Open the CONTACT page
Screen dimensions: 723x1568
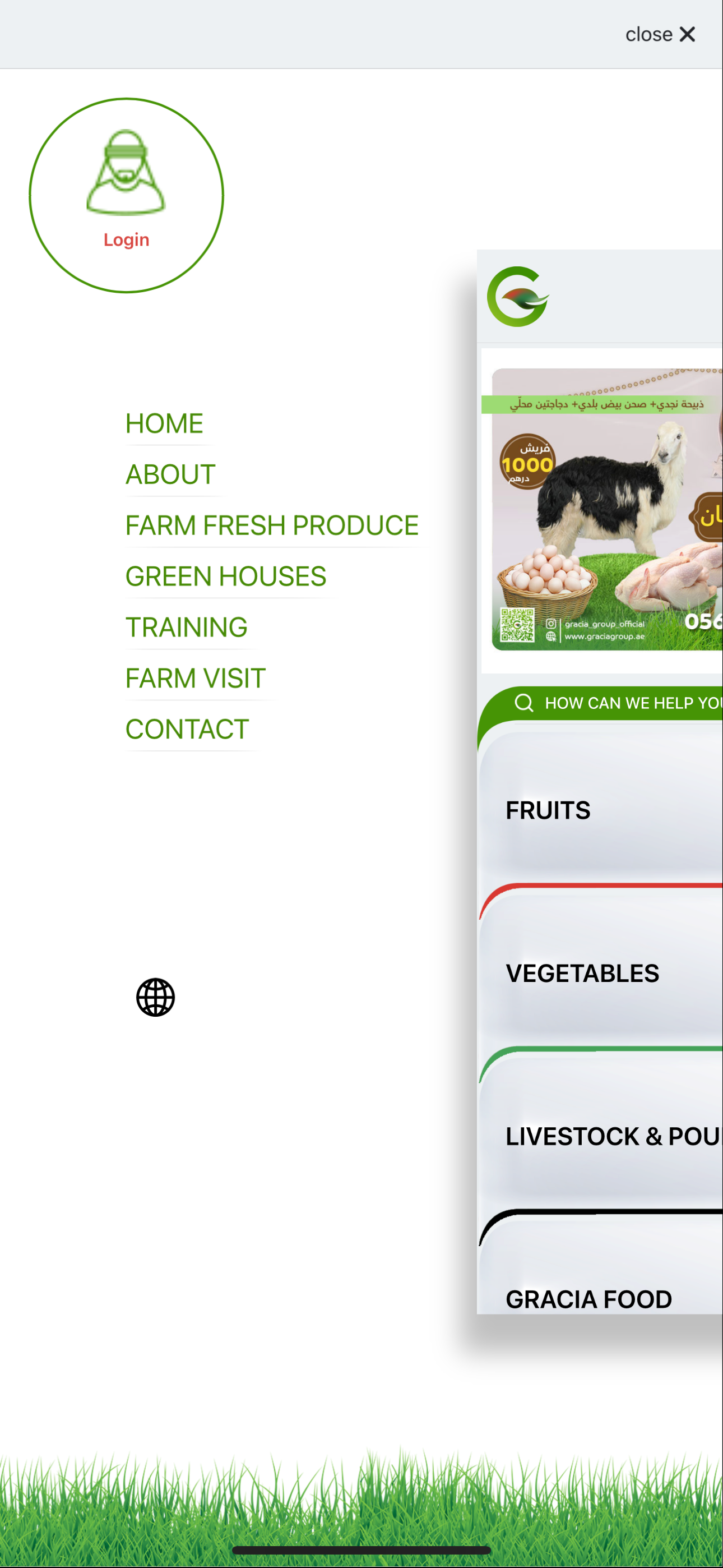click(187, 728)
